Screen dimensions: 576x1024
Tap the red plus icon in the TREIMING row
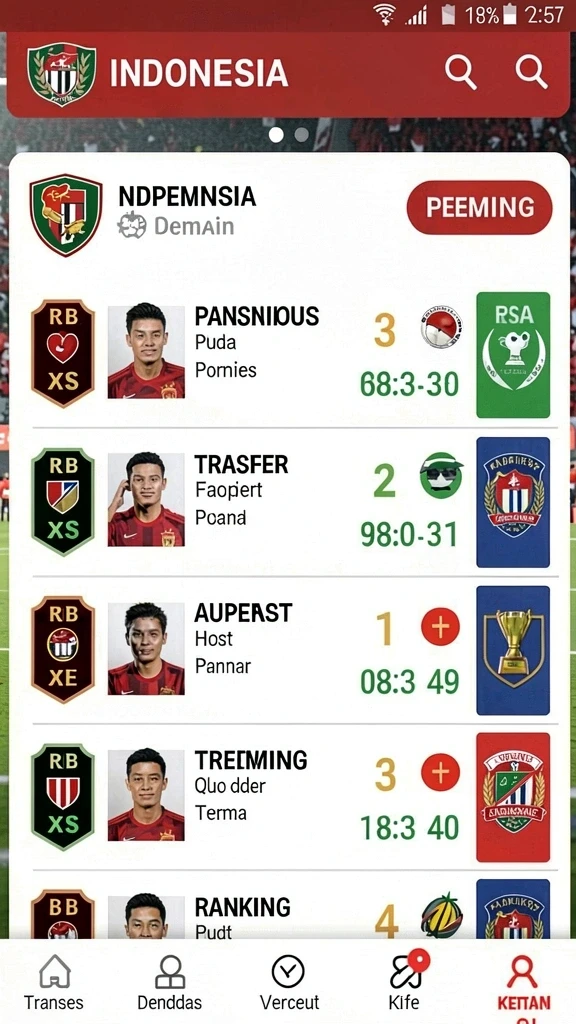click(x=440, y=773)
